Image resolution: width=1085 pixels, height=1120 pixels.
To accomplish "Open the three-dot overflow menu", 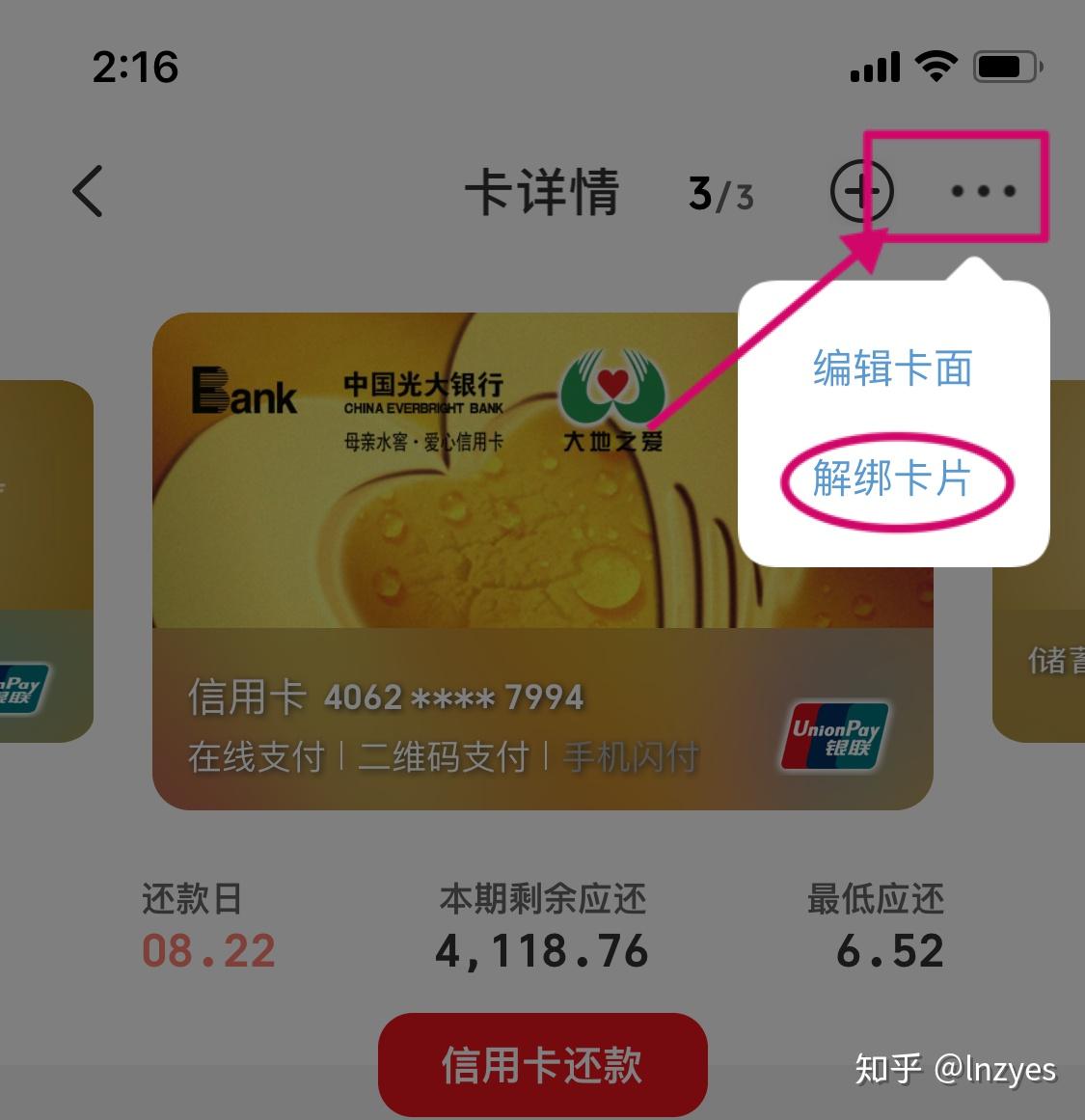I will pos(983,191).
